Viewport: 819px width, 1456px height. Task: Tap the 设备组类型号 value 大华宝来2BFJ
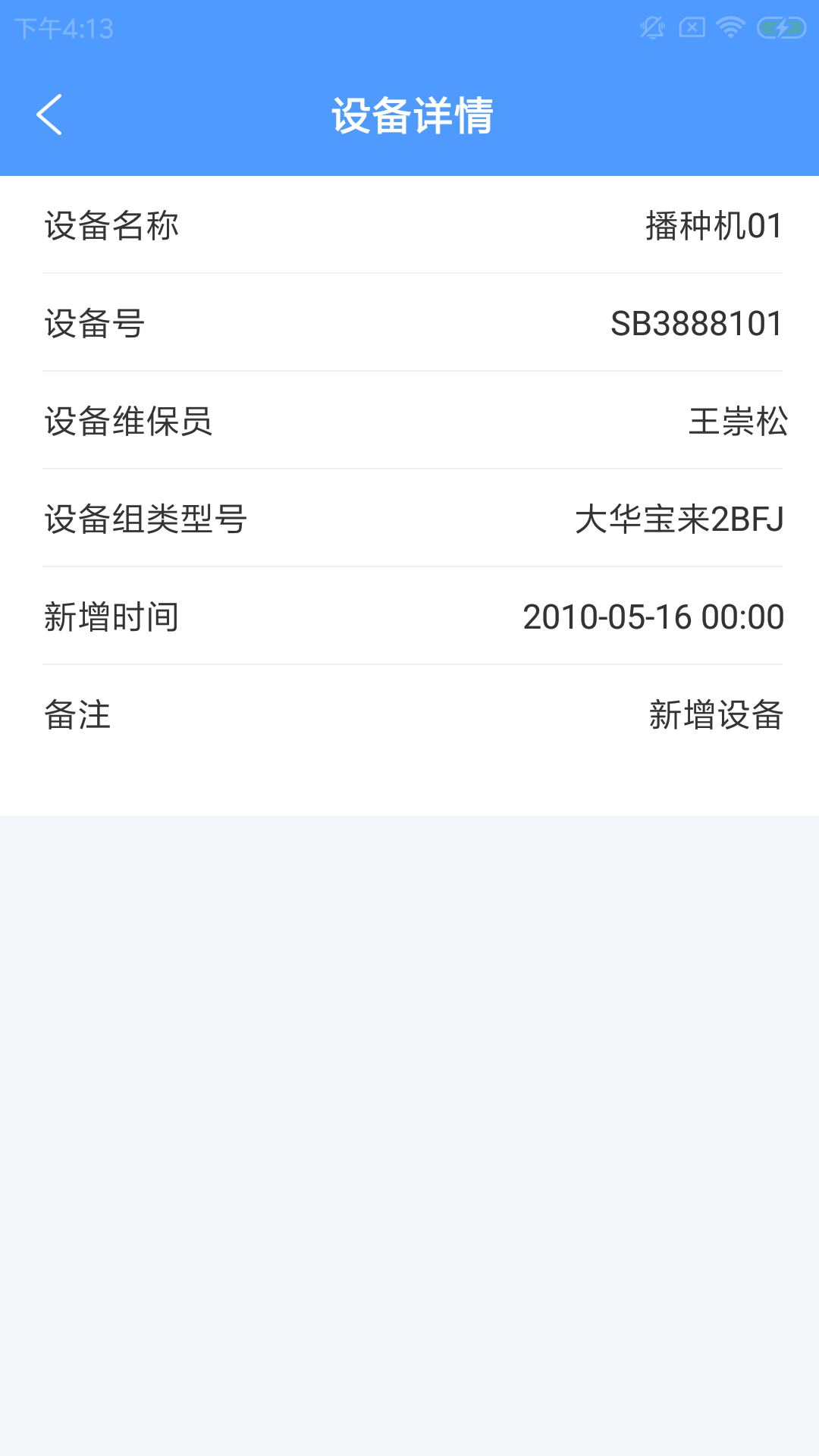(x=679, y=519)
